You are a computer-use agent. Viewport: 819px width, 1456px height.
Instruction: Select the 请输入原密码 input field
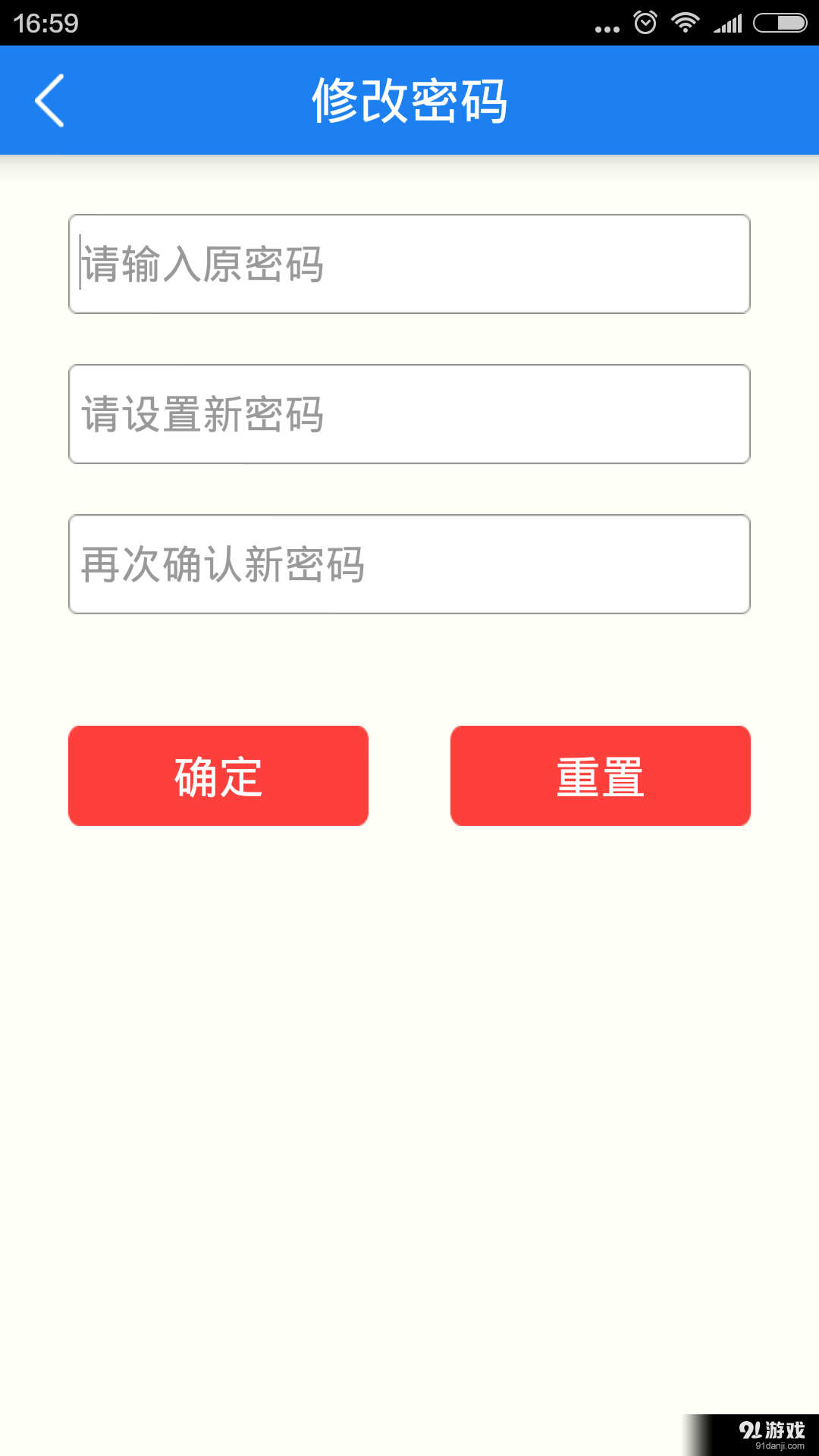(x=409, y=263)
